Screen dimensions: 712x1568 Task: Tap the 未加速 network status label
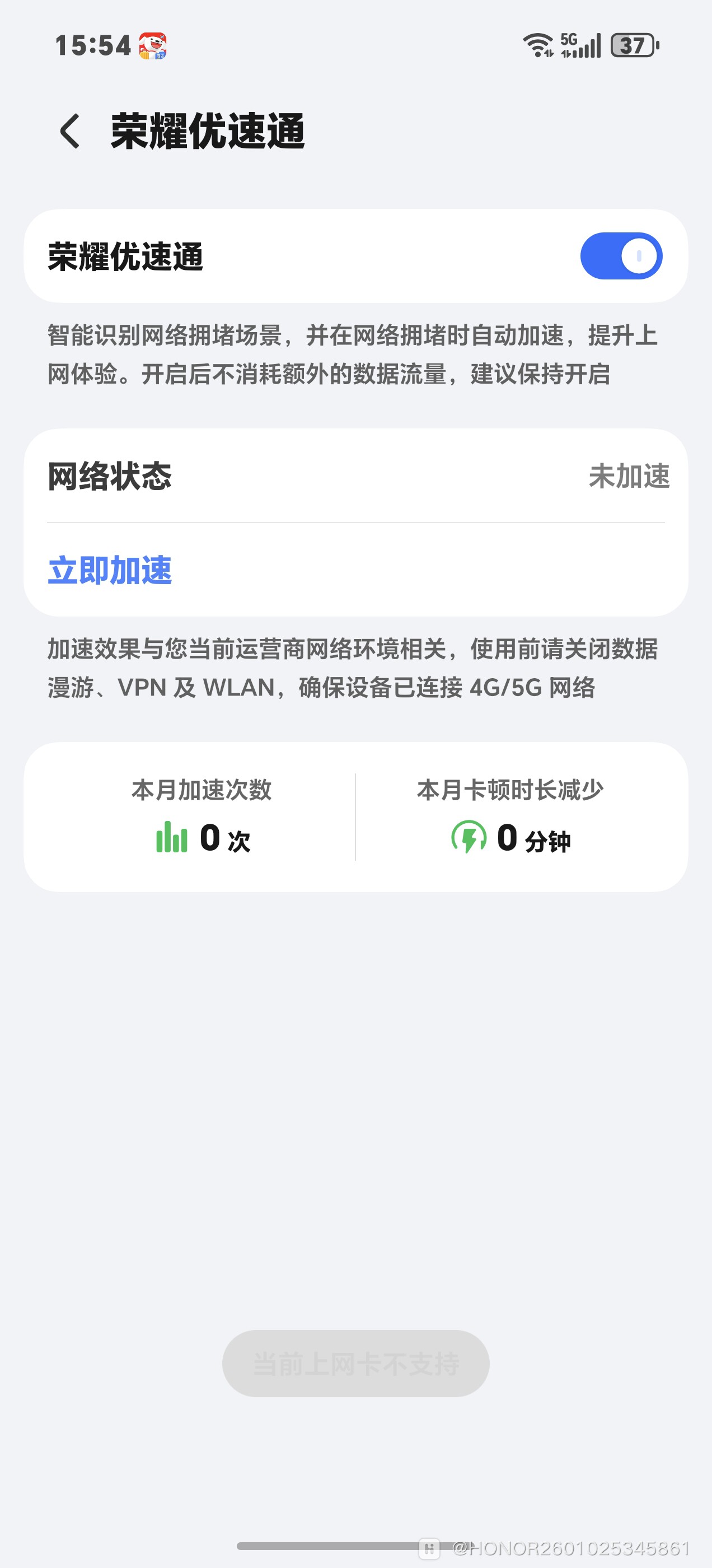(629, 478)
